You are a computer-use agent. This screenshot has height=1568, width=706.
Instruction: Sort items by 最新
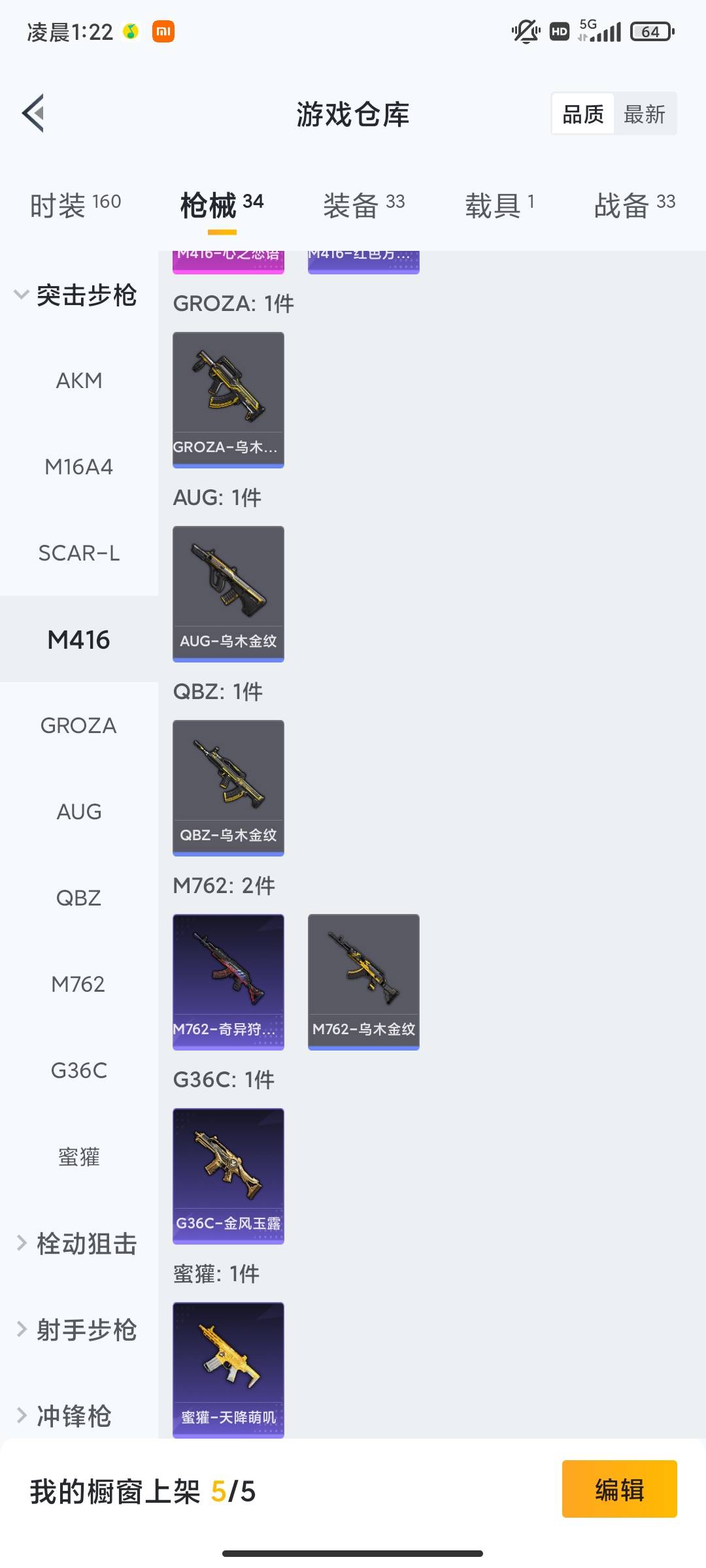pos(644,114)
